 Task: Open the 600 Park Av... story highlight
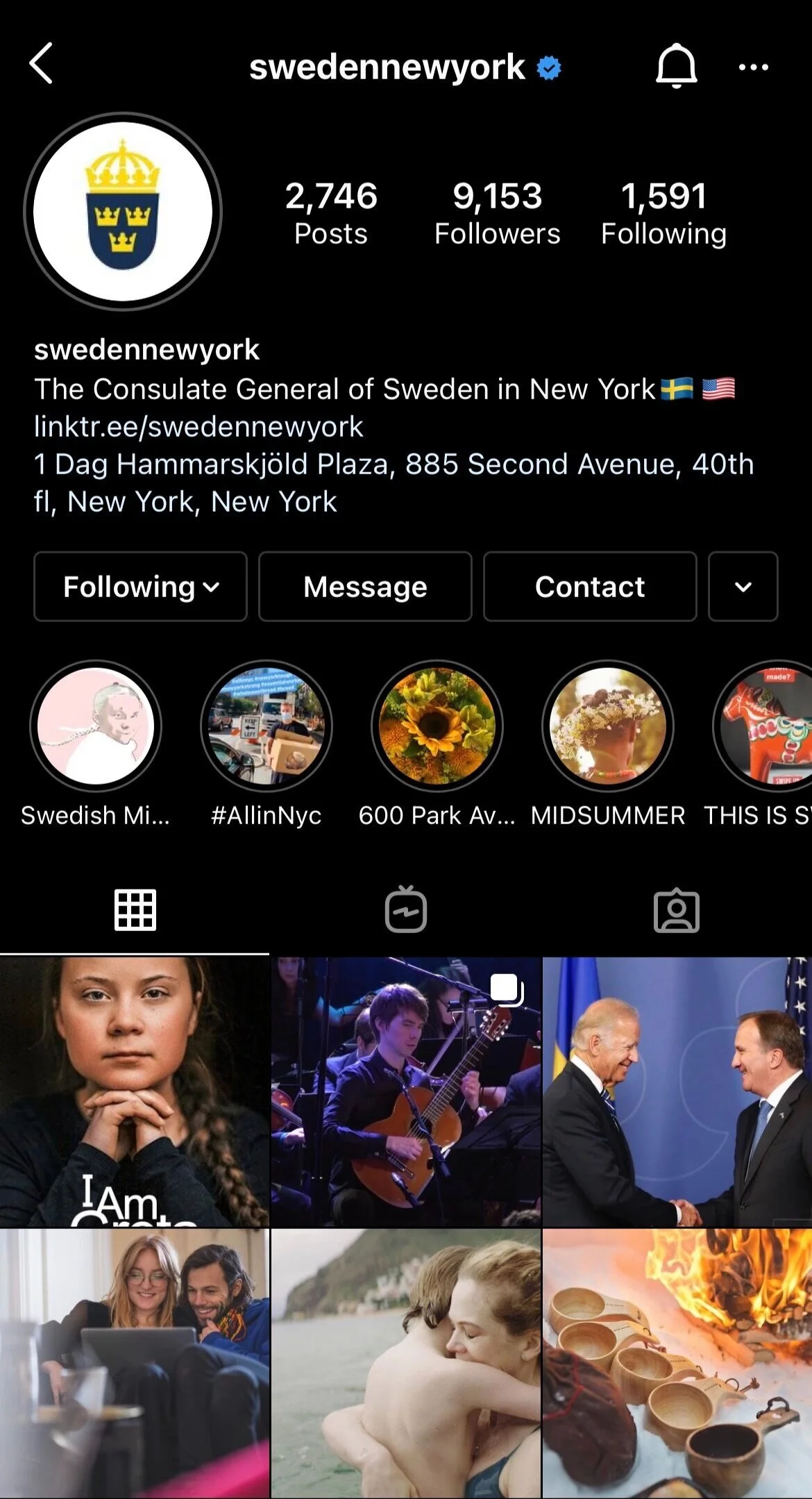(x=437, y=726)
